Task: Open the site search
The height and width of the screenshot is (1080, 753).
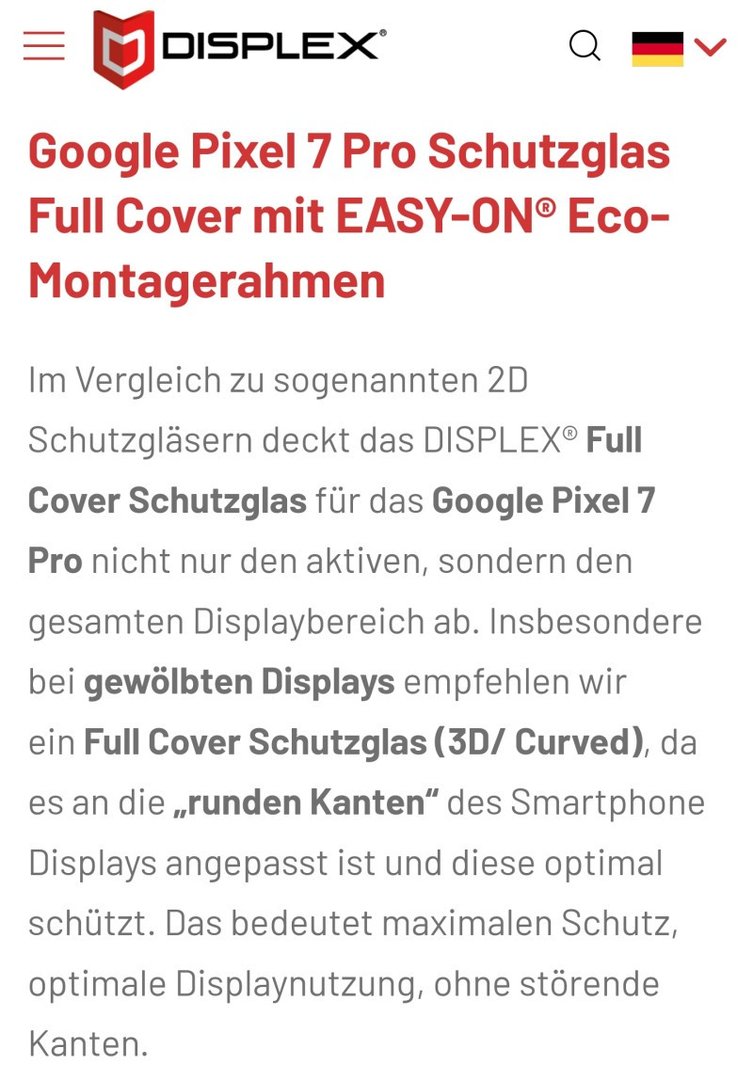Action: tap(585, 46)
